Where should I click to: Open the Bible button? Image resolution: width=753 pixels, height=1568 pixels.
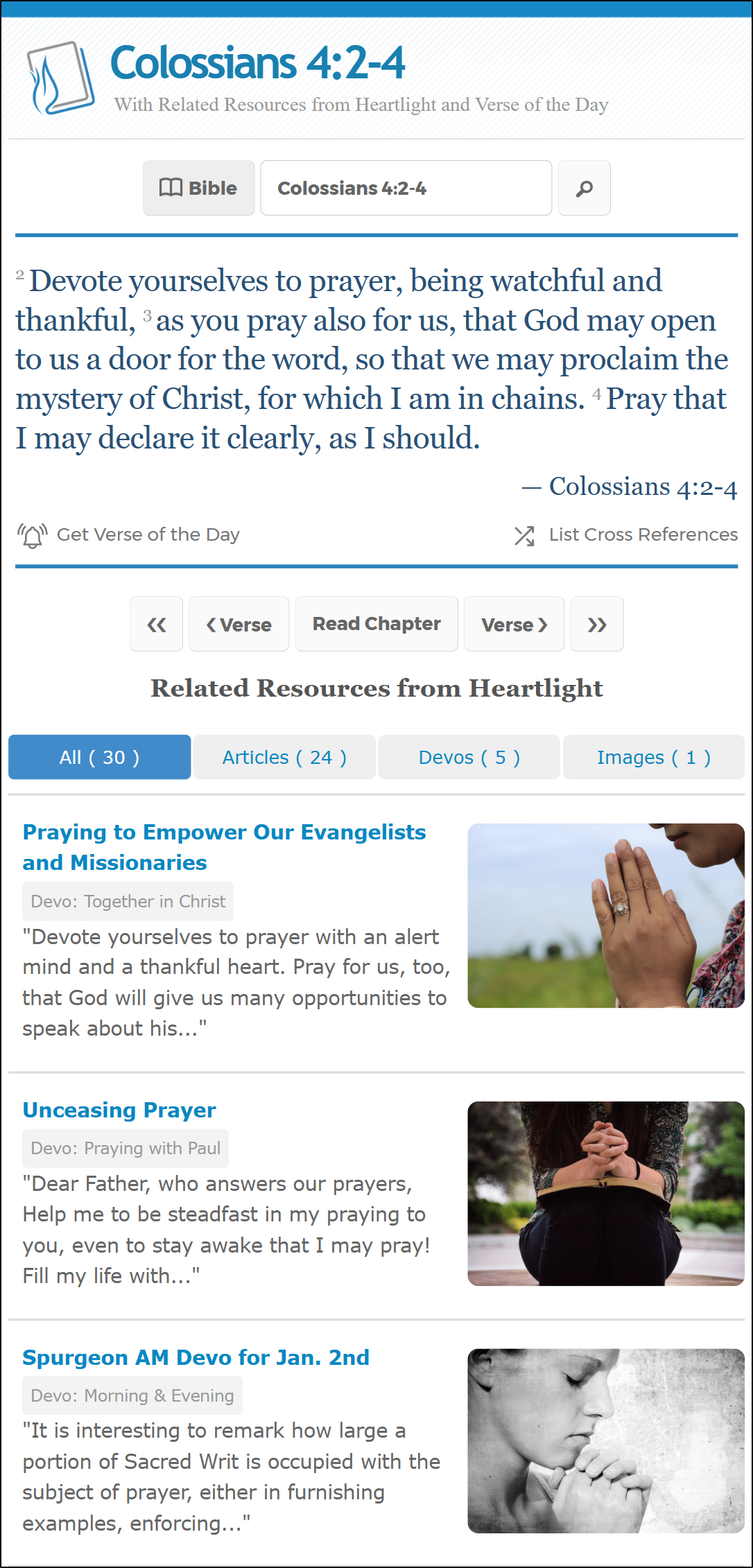pyautogui.click(x=198, y=188)
